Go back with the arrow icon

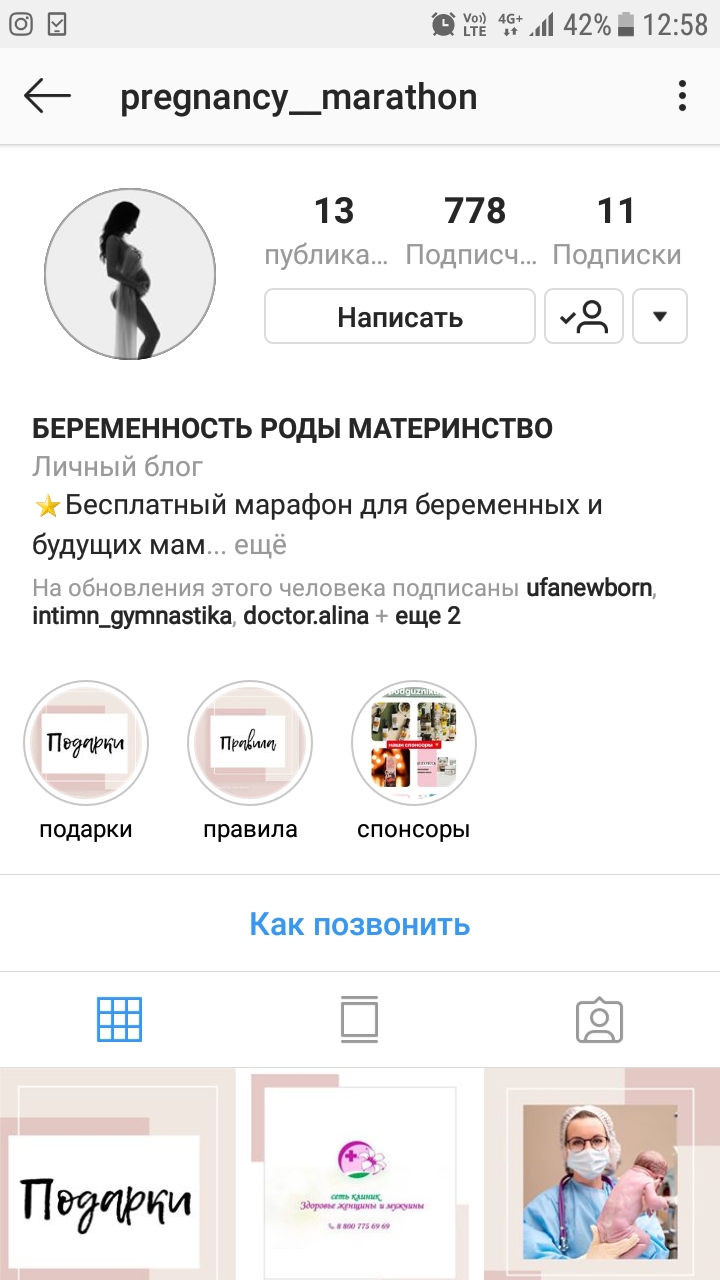(x=47, y=97)
